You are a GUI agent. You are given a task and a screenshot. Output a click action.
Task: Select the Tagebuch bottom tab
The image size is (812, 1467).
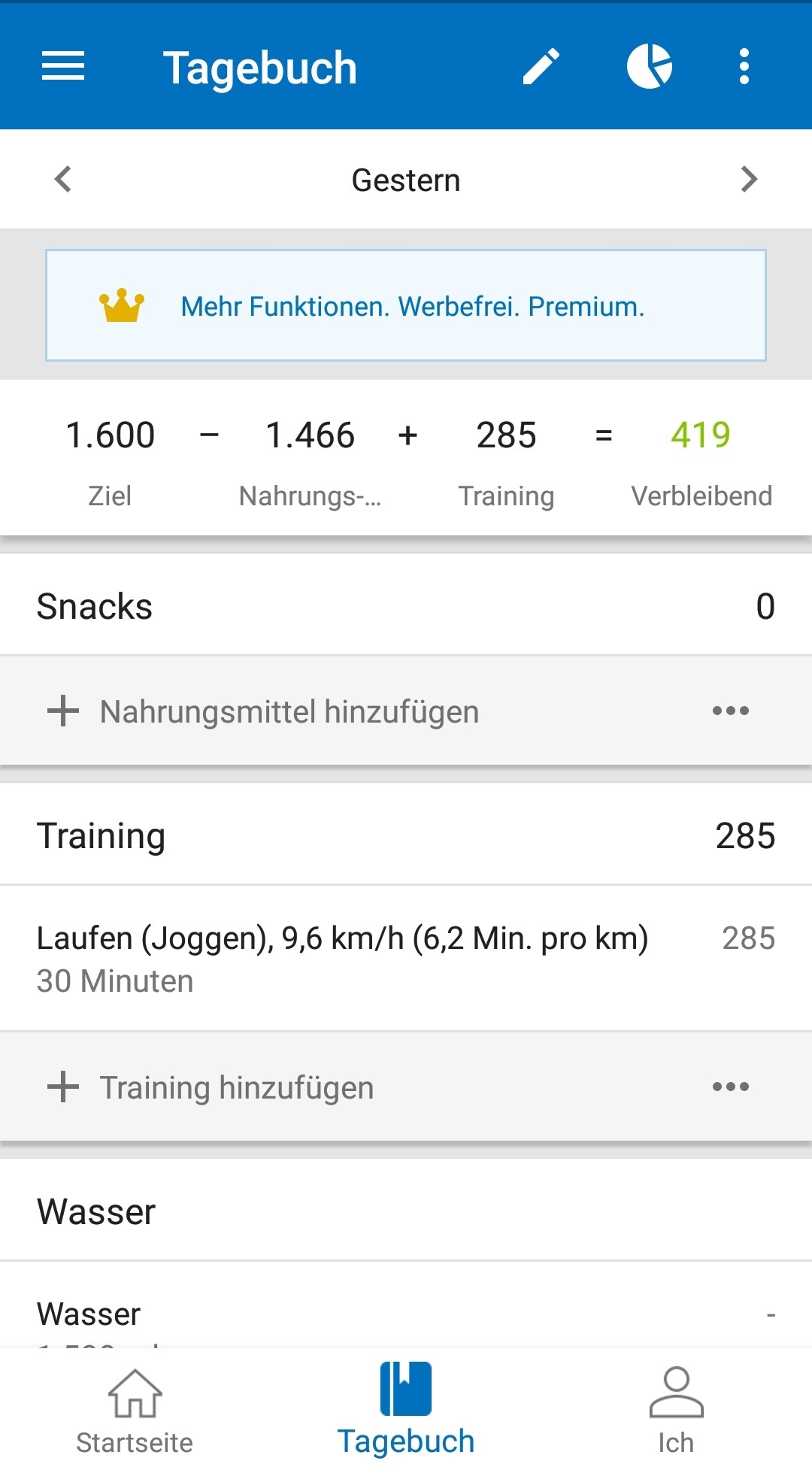point(406,1411)
